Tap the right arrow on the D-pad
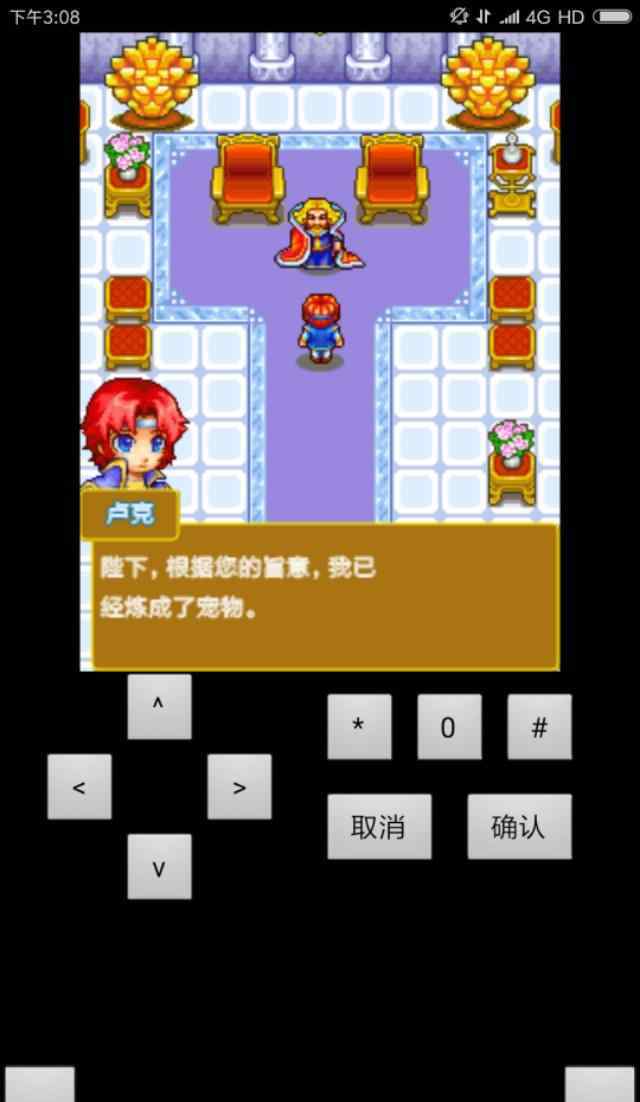The height and width of the screenshot is (1102, 640). [240, 786]
